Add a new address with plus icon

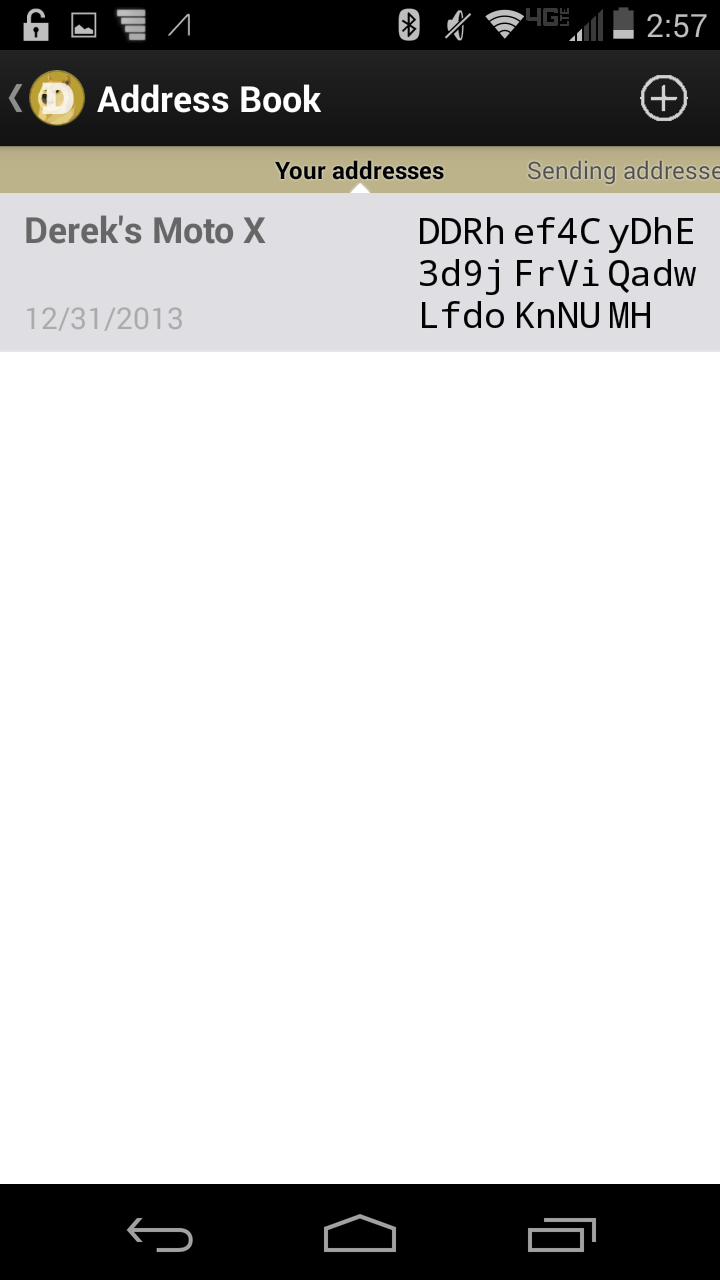click(663, 99)
